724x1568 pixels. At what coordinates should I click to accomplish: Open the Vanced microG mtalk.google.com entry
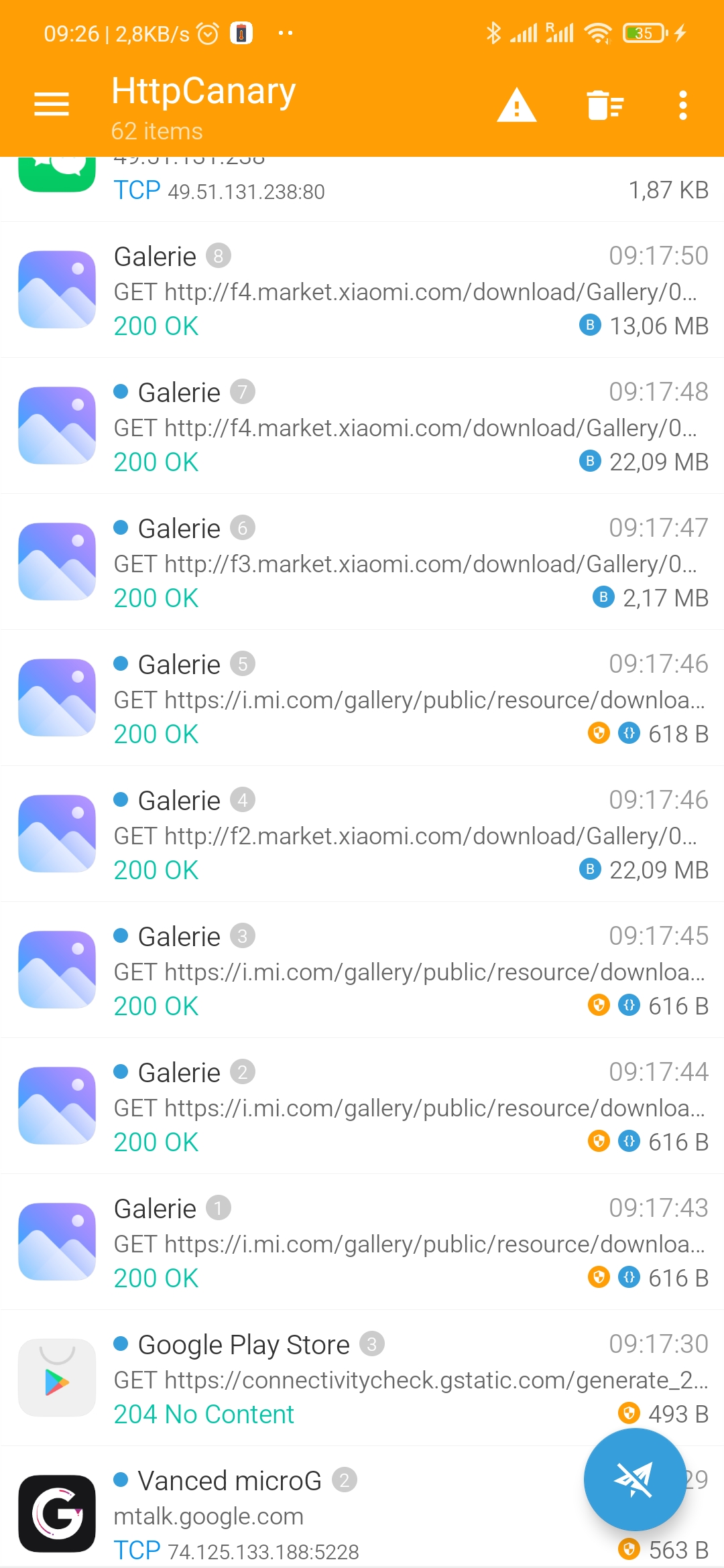[362, 1508]
